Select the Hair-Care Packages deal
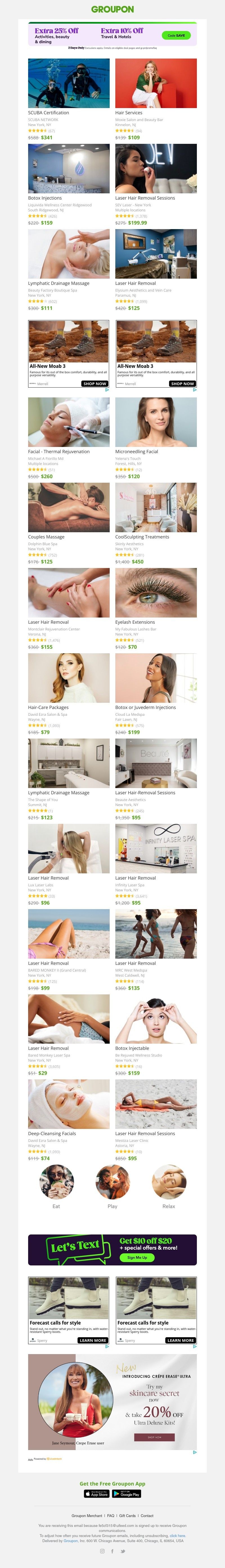Screen dimensions: 225x1568 point(69,678)
